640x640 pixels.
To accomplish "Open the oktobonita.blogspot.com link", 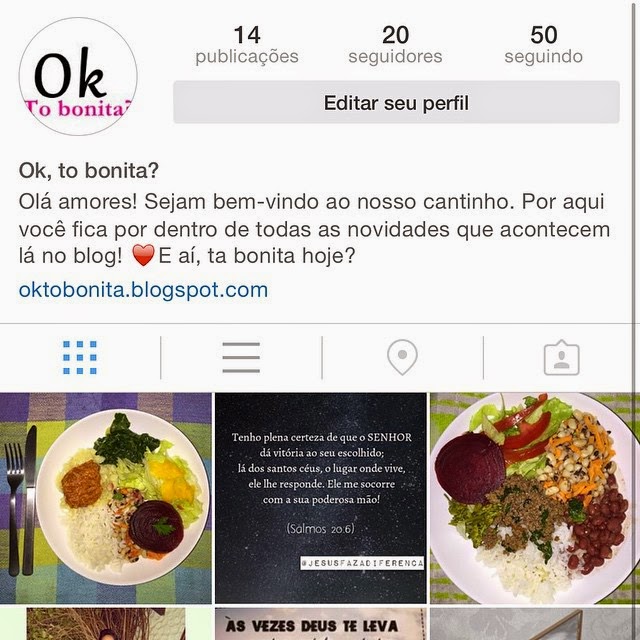I will tap(143, 291).
